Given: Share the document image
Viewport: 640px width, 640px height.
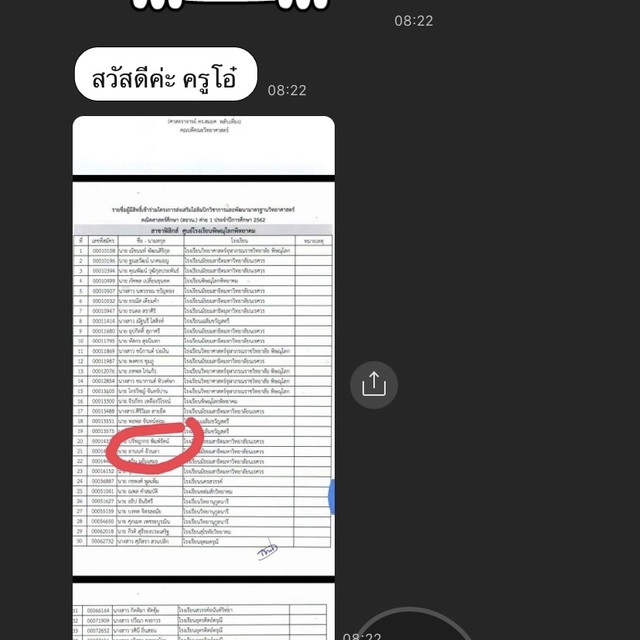Looking at the screenshot, I should tap(374, 384).
